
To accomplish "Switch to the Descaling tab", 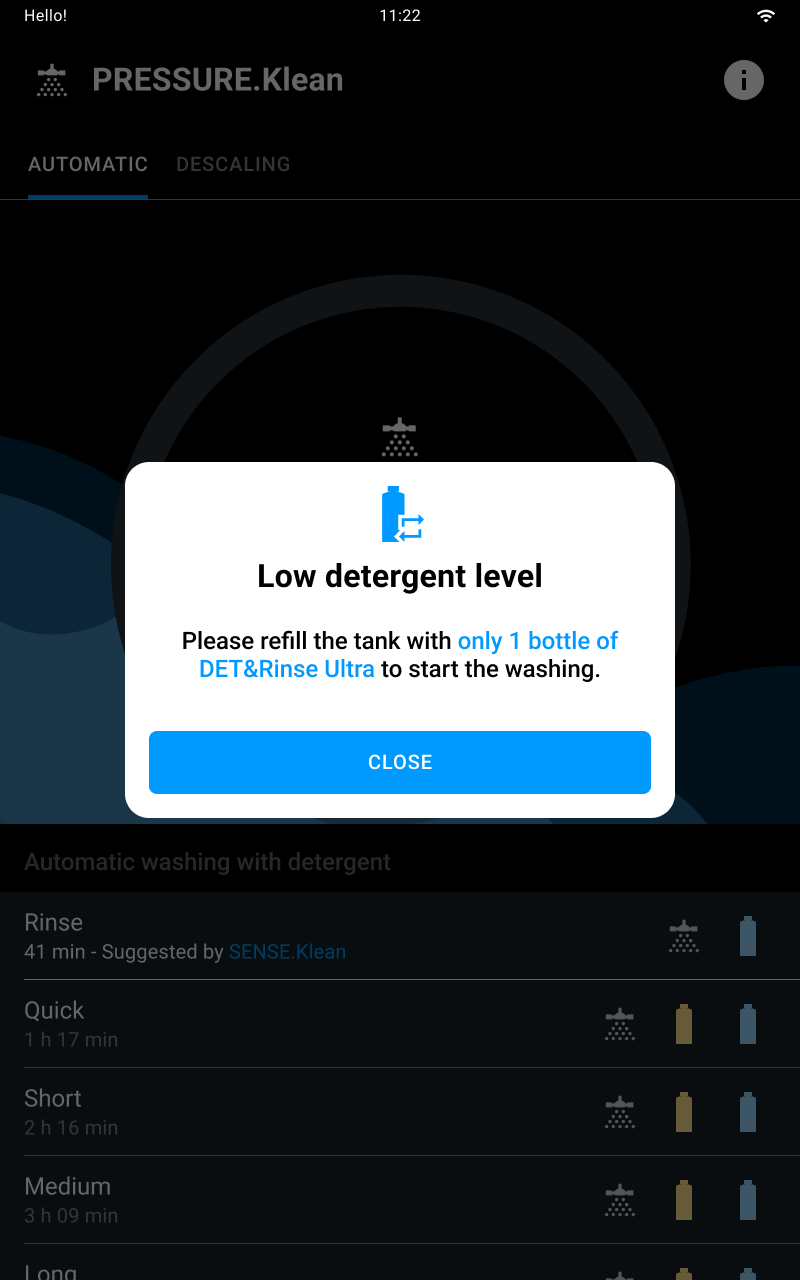I will point(233,164).
